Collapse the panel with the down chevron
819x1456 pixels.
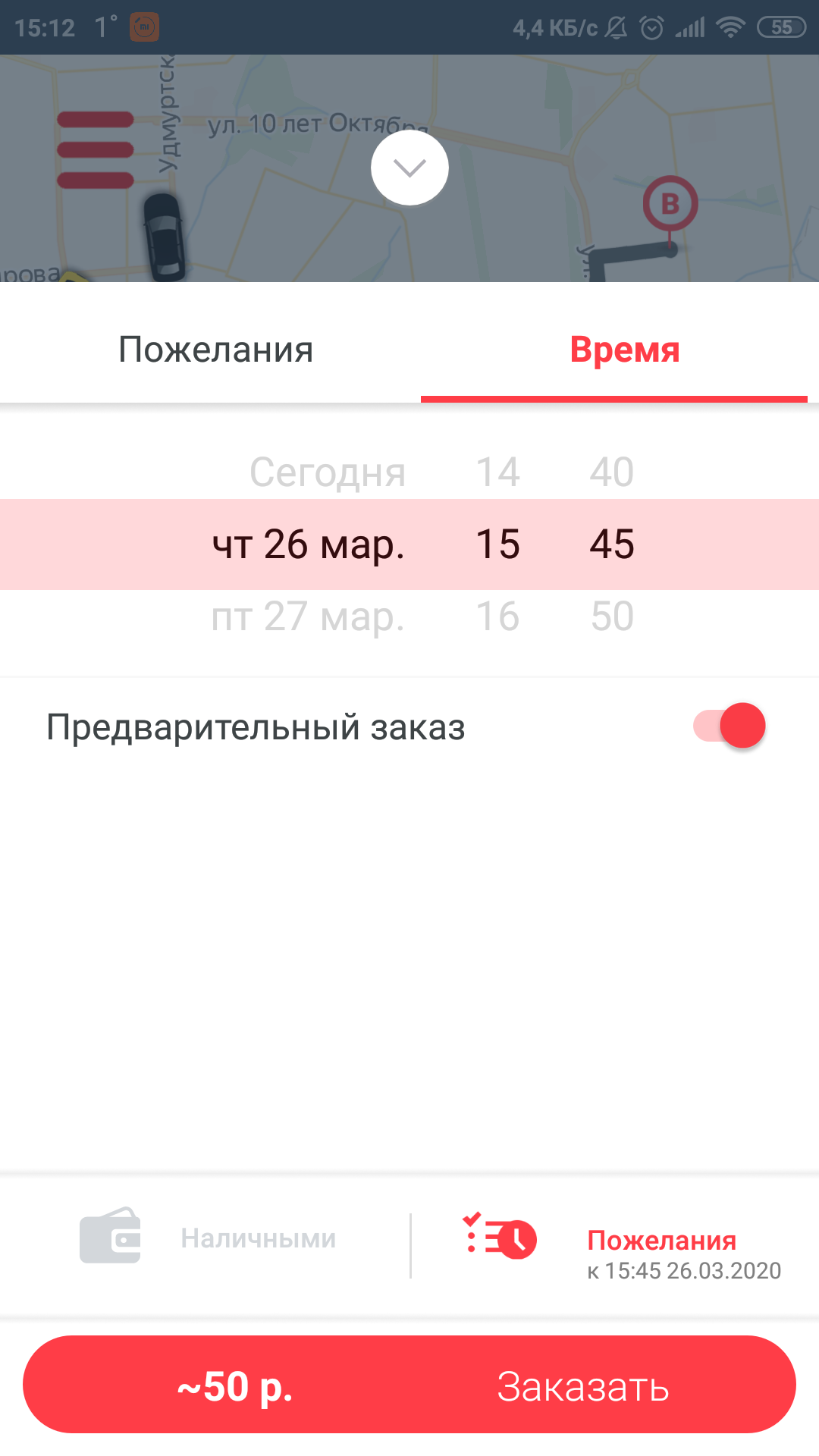point(409,168)
